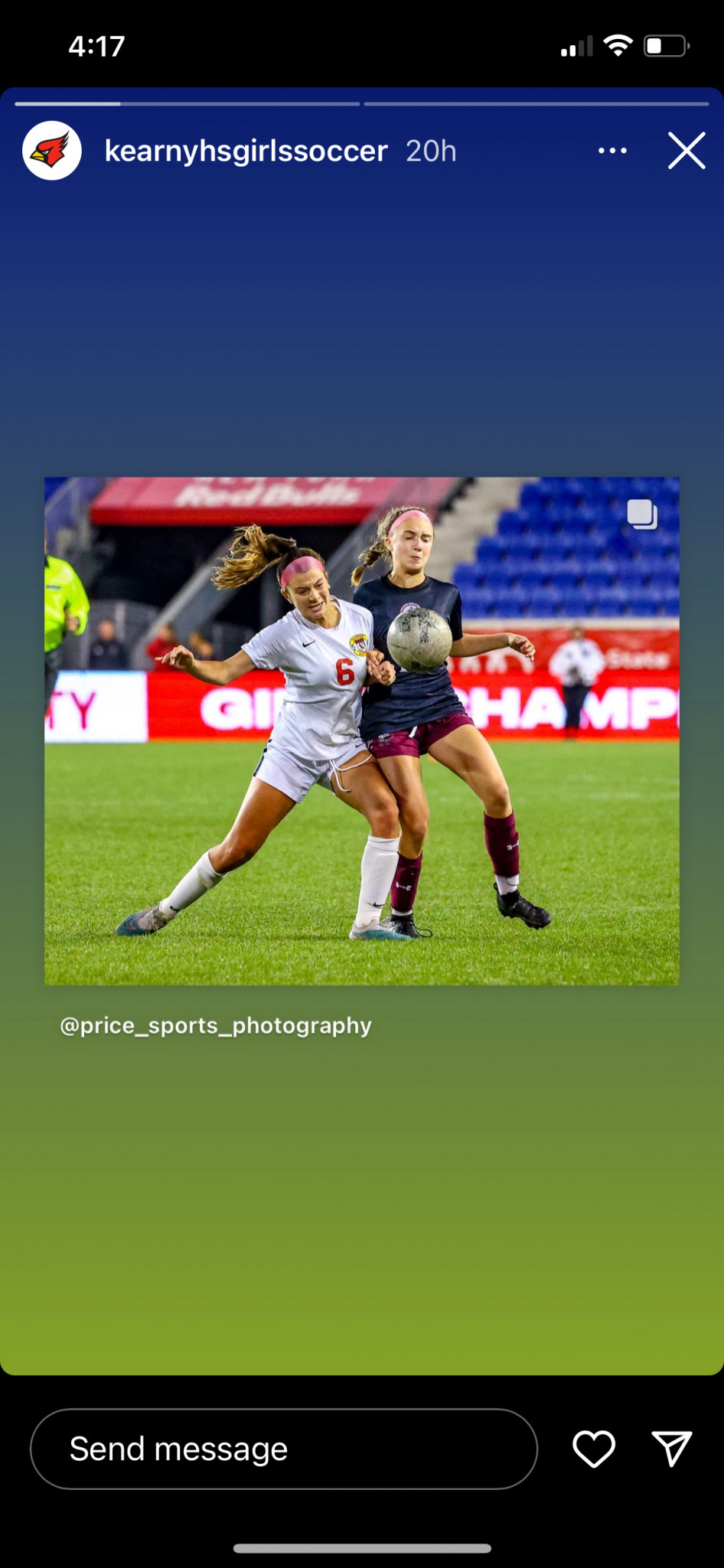Like this story with the heart
The image size is (724, 1568).
point(594,1449)
